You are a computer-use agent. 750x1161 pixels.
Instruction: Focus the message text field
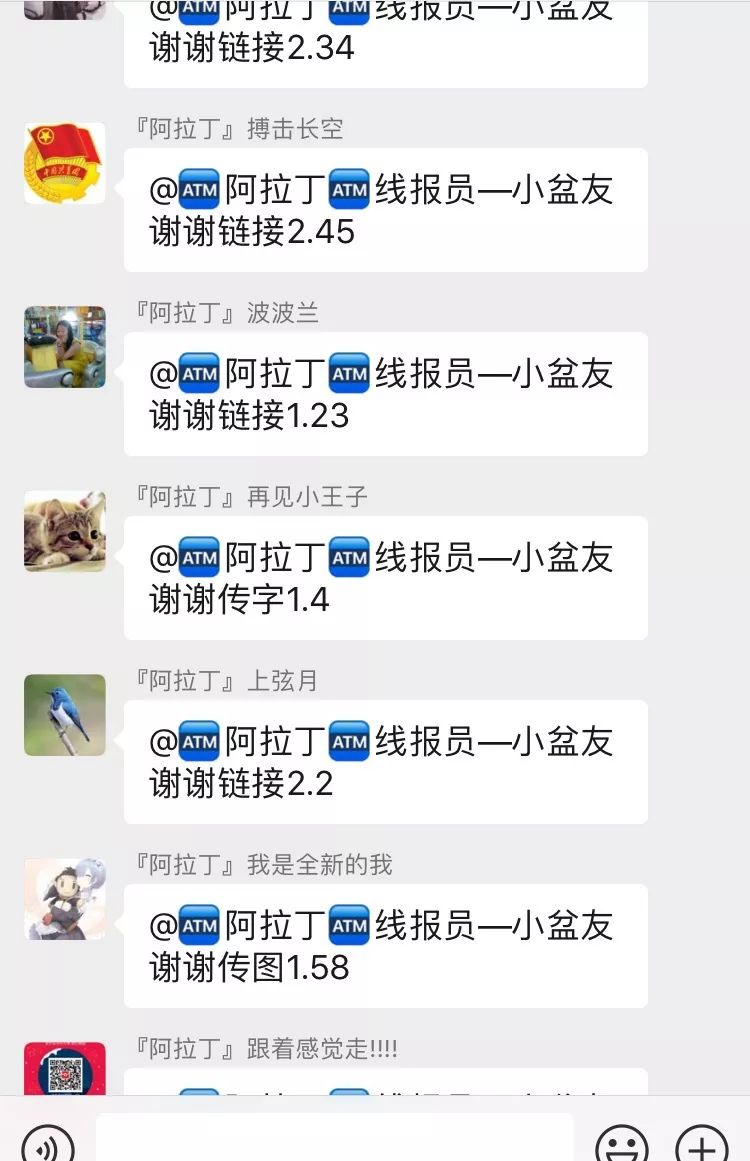point(335,1140)
